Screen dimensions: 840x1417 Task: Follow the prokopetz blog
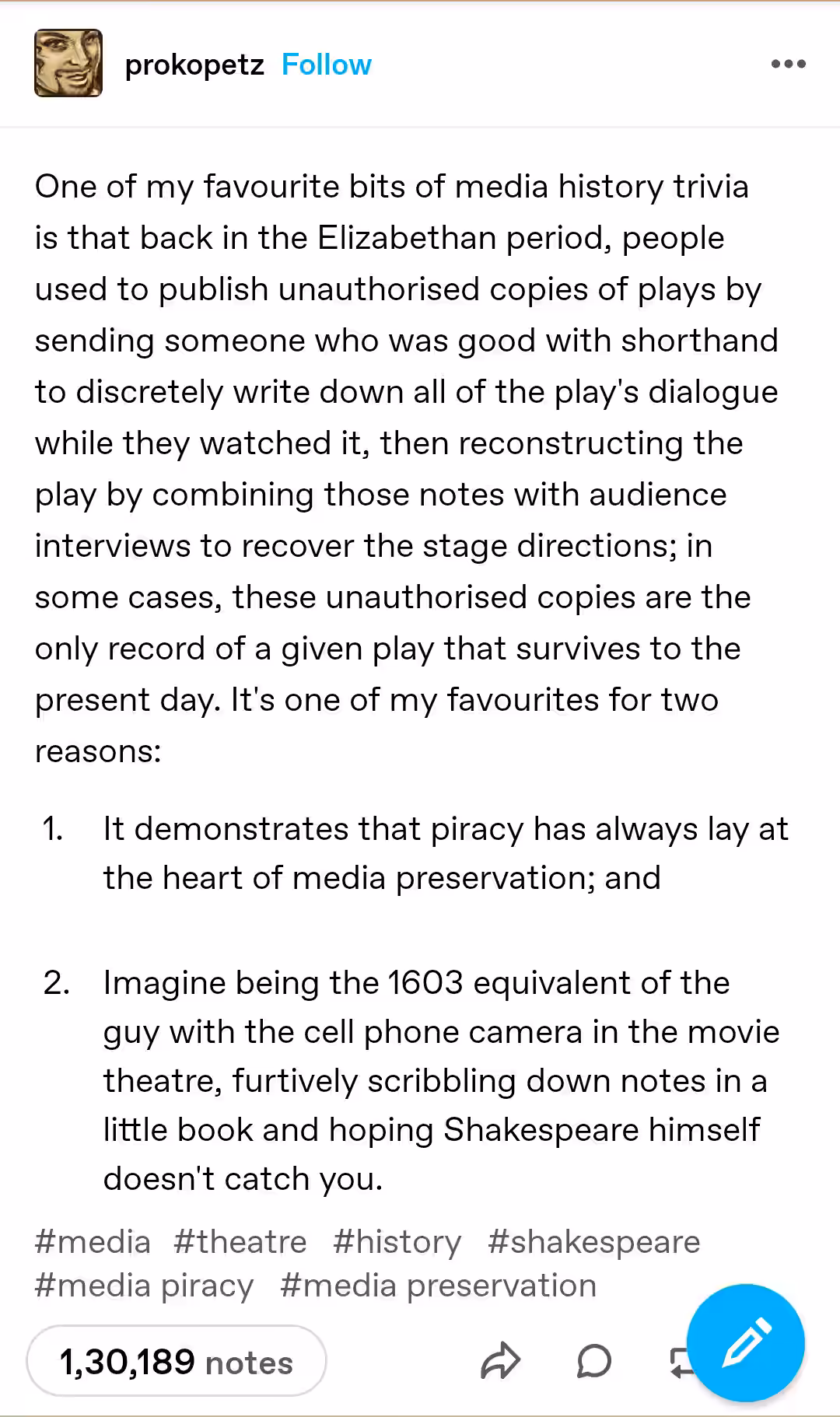coord(327,65)
